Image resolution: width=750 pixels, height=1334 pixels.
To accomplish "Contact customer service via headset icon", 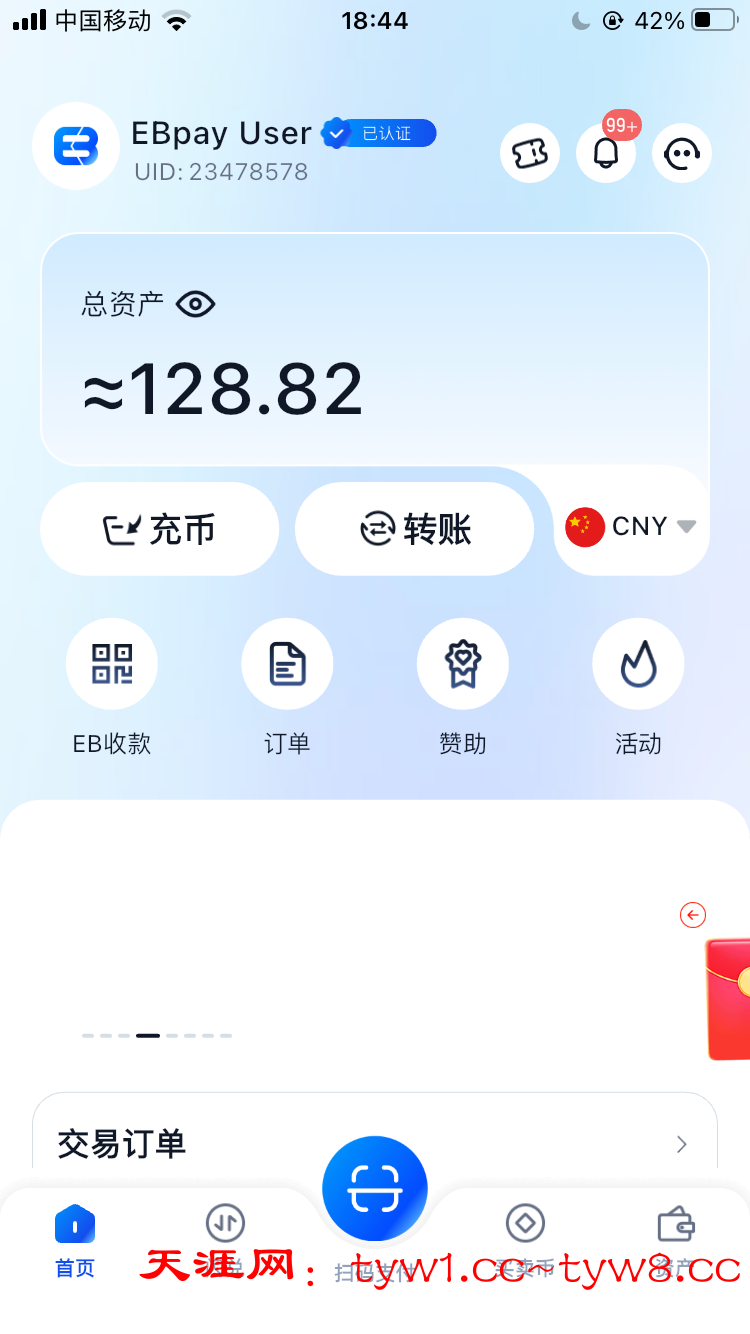I will (x=682, y=153).
